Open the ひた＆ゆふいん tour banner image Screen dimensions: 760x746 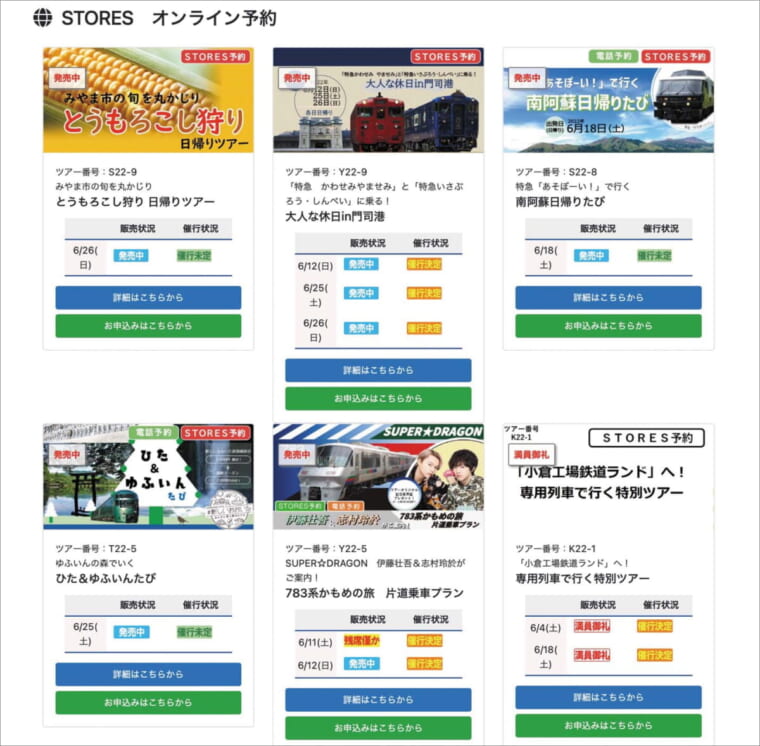click(x=148, y=476)
